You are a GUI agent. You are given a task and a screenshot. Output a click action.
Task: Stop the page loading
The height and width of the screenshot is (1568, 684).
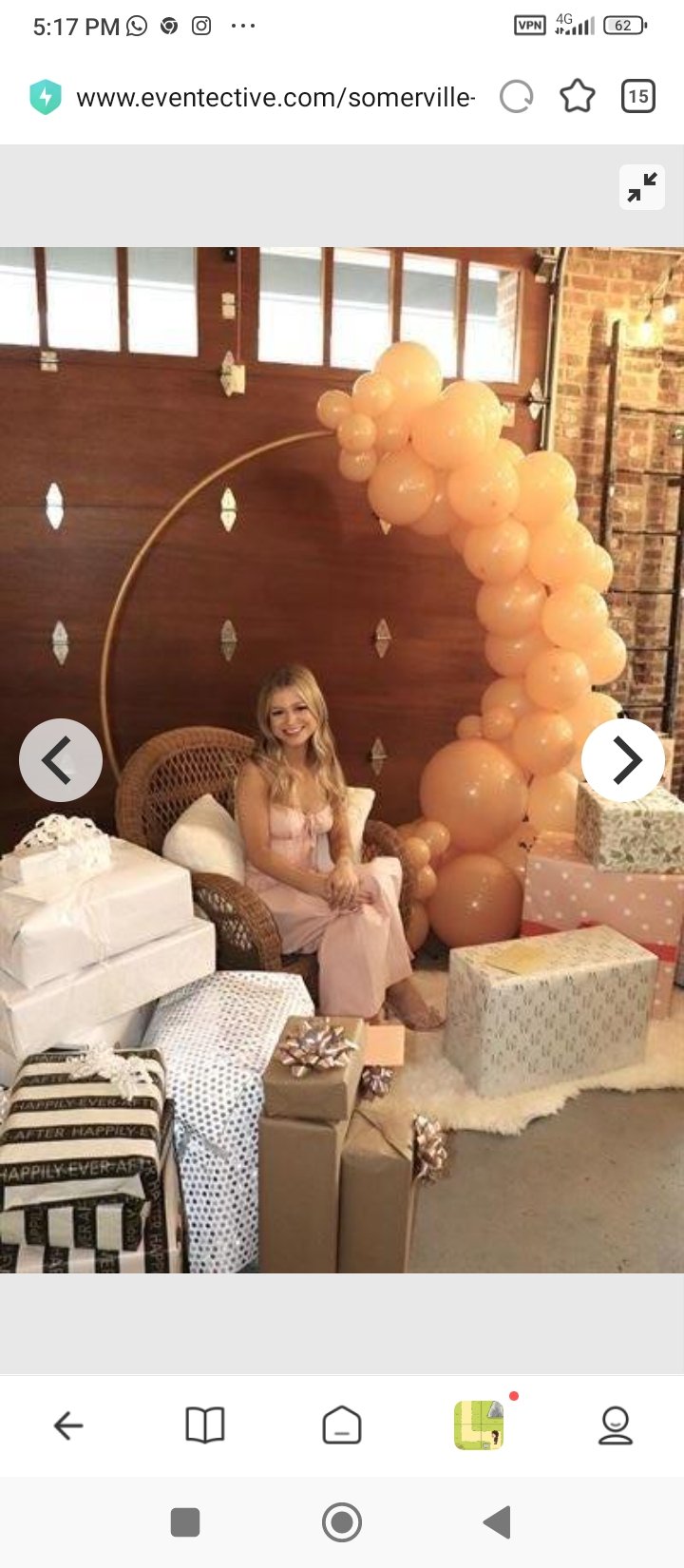tap(517, 96)
